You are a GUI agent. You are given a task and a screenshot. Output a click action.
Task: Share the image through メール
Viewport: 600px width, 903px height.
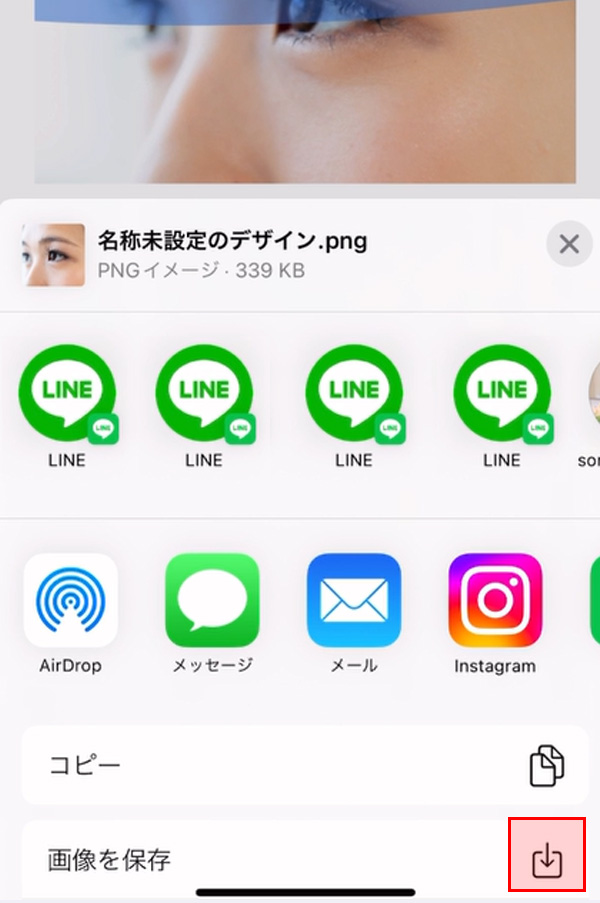[x=353, y=601]
